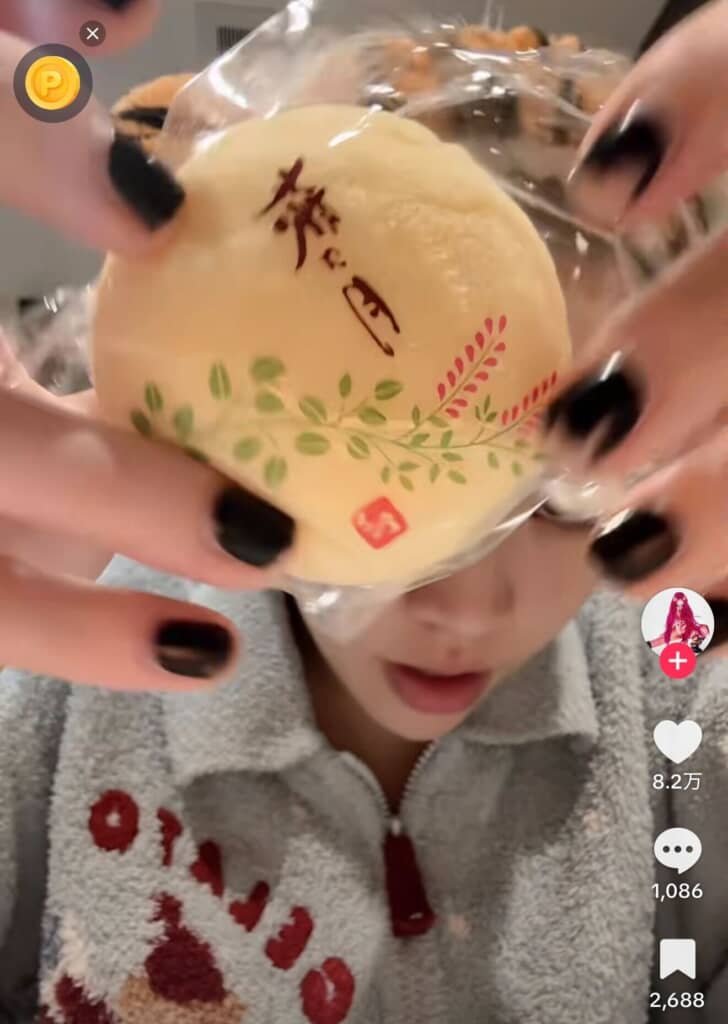Like this video with the heart
Image resolution: width=728 pixels, height=1024 pixels.
pyautogui.click(x=677, y=741)
